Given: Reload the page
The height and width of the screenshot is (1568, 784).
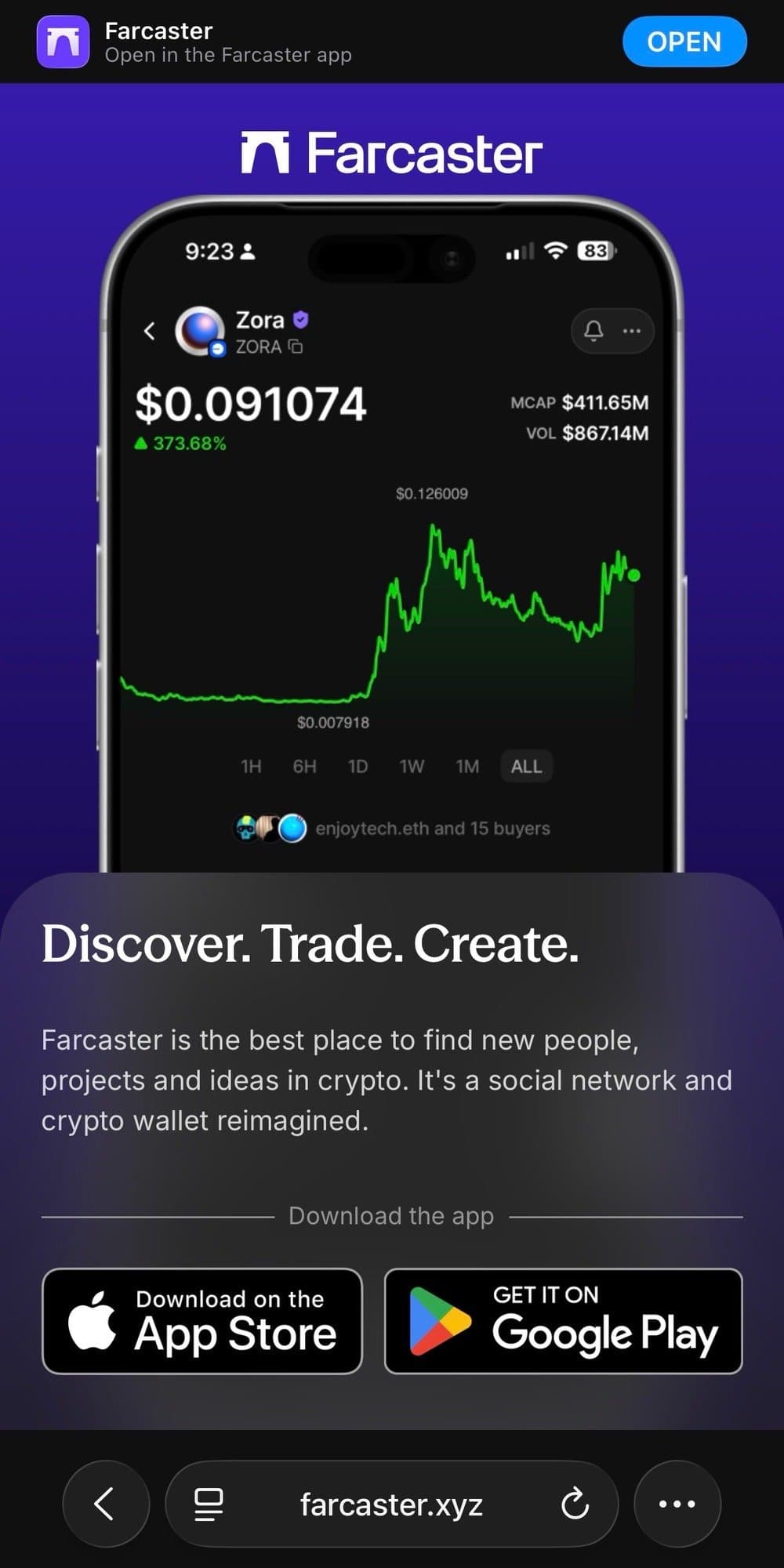Looking at the screenshot, I should point(575,1504).
